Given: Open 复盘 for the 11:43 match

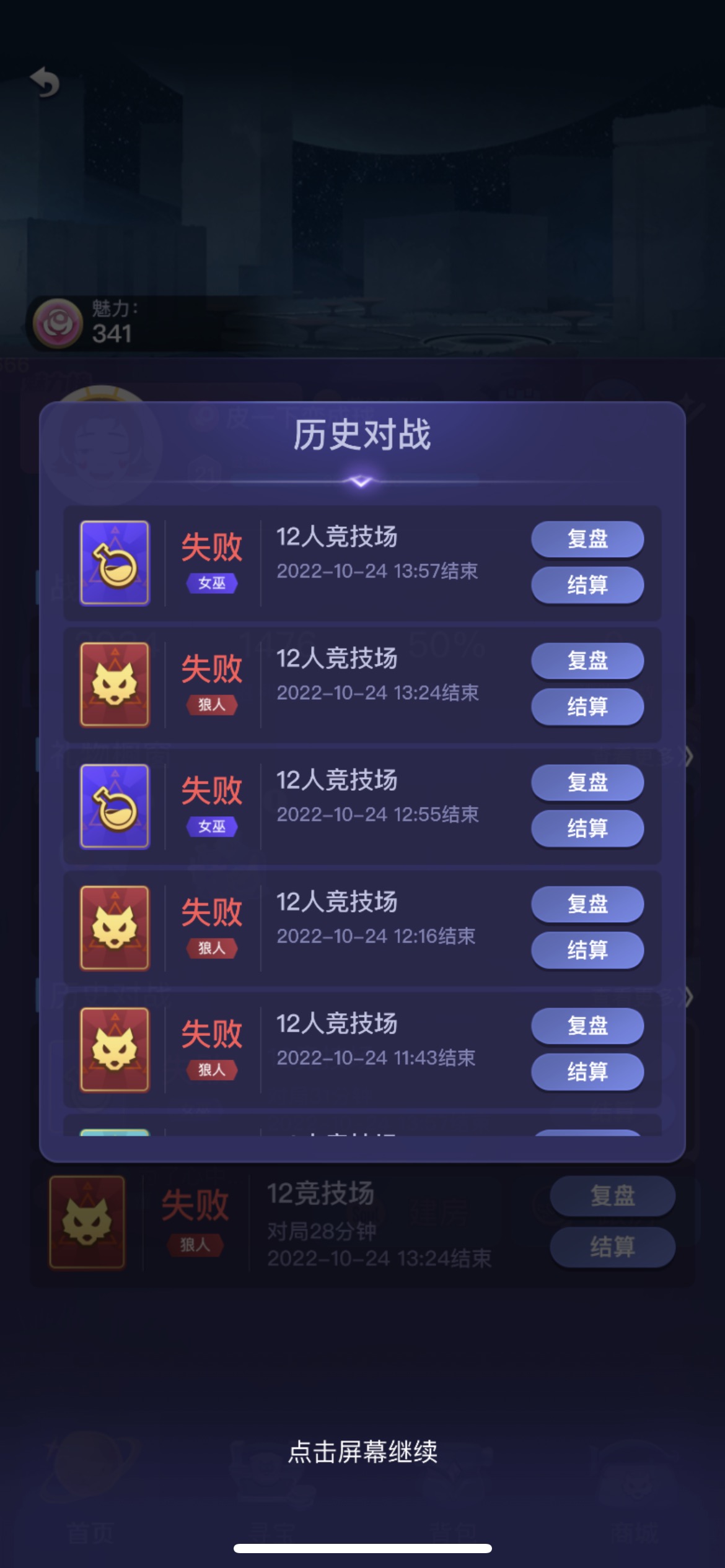Looking at the screenshot, I should click(x=587, y=1026).
